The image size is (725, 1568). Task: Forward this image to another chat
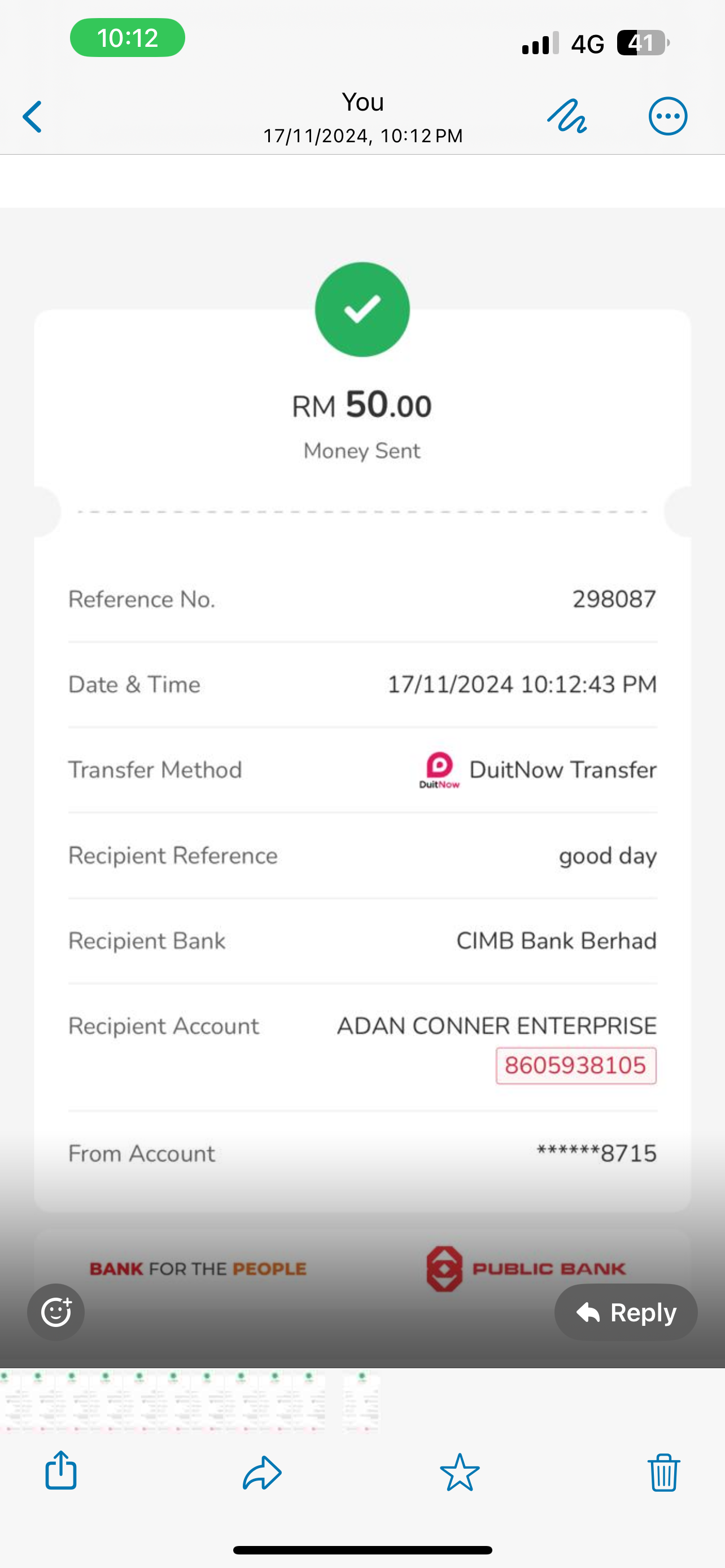(x=262, y=1473)
